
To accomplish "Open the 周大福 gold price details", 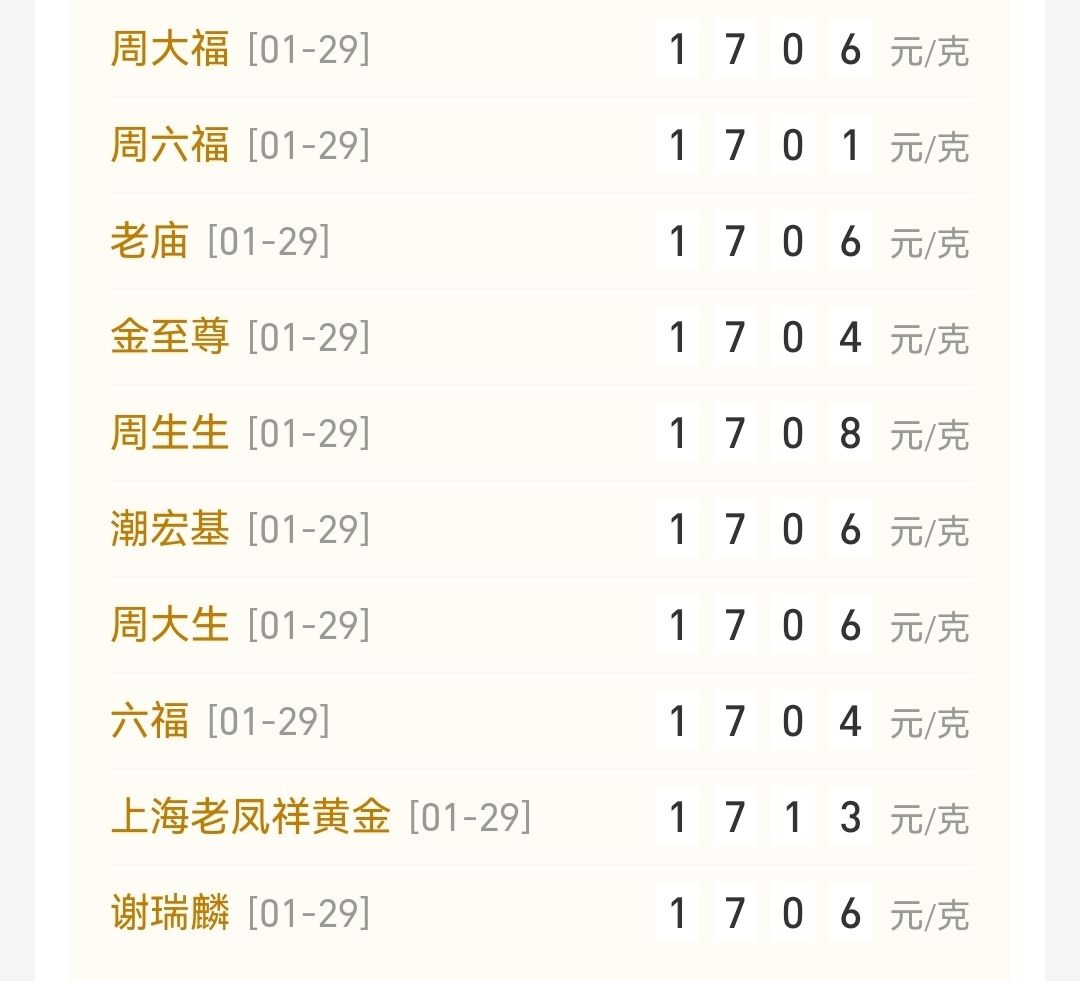I will (x=170, y=49).
